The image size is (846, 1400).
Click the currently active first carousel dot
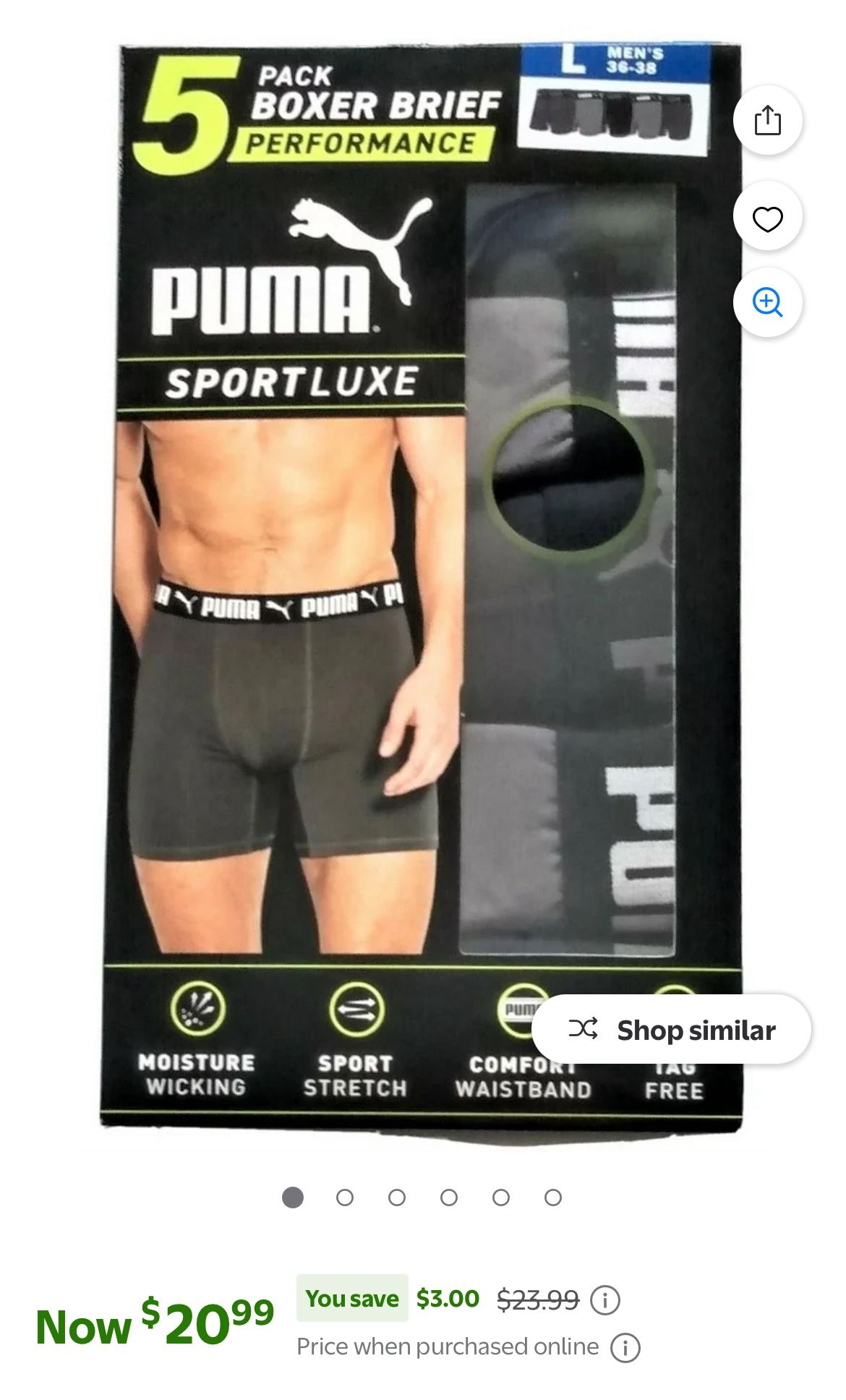pyautogui.click(x=293, y=1197)
